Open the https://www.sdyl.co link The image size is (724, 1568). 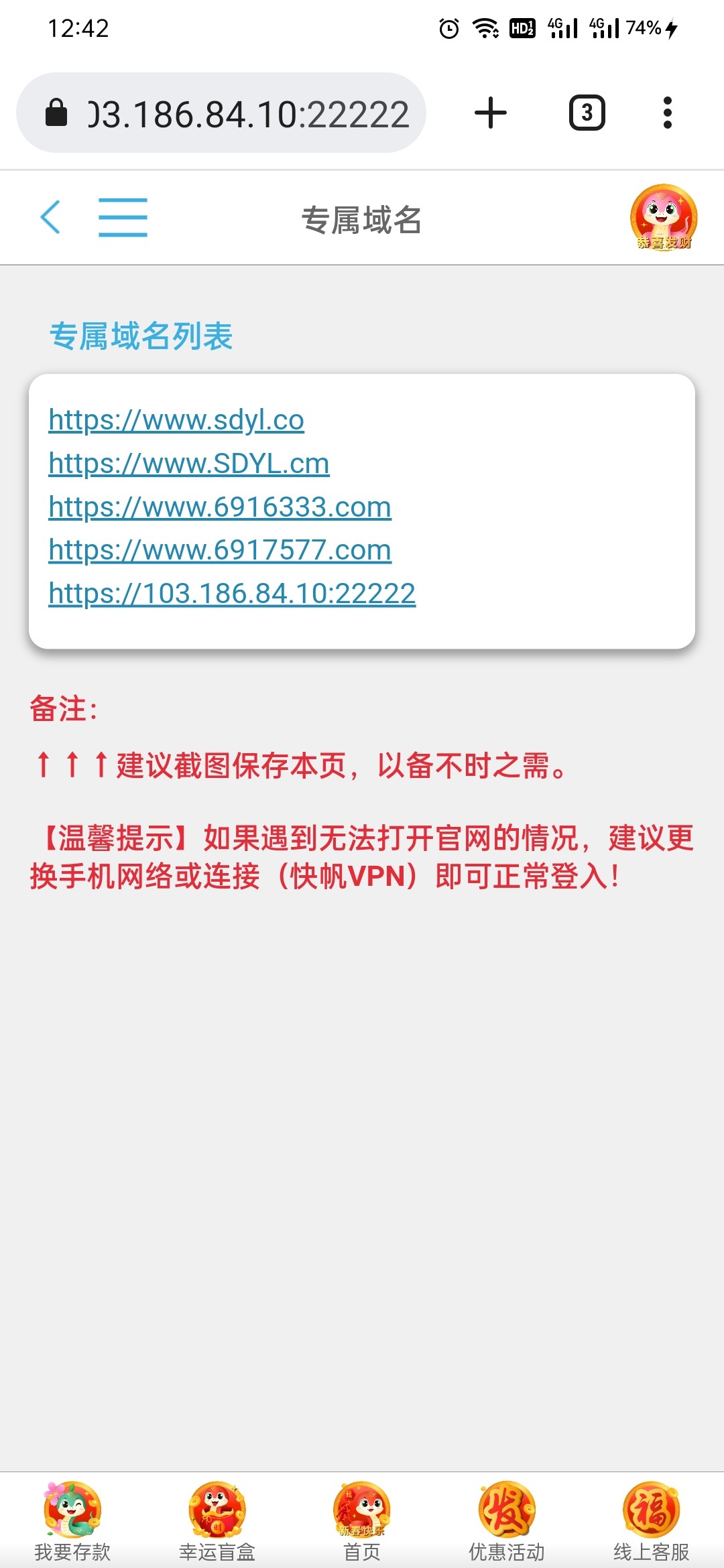coord(176,420)
